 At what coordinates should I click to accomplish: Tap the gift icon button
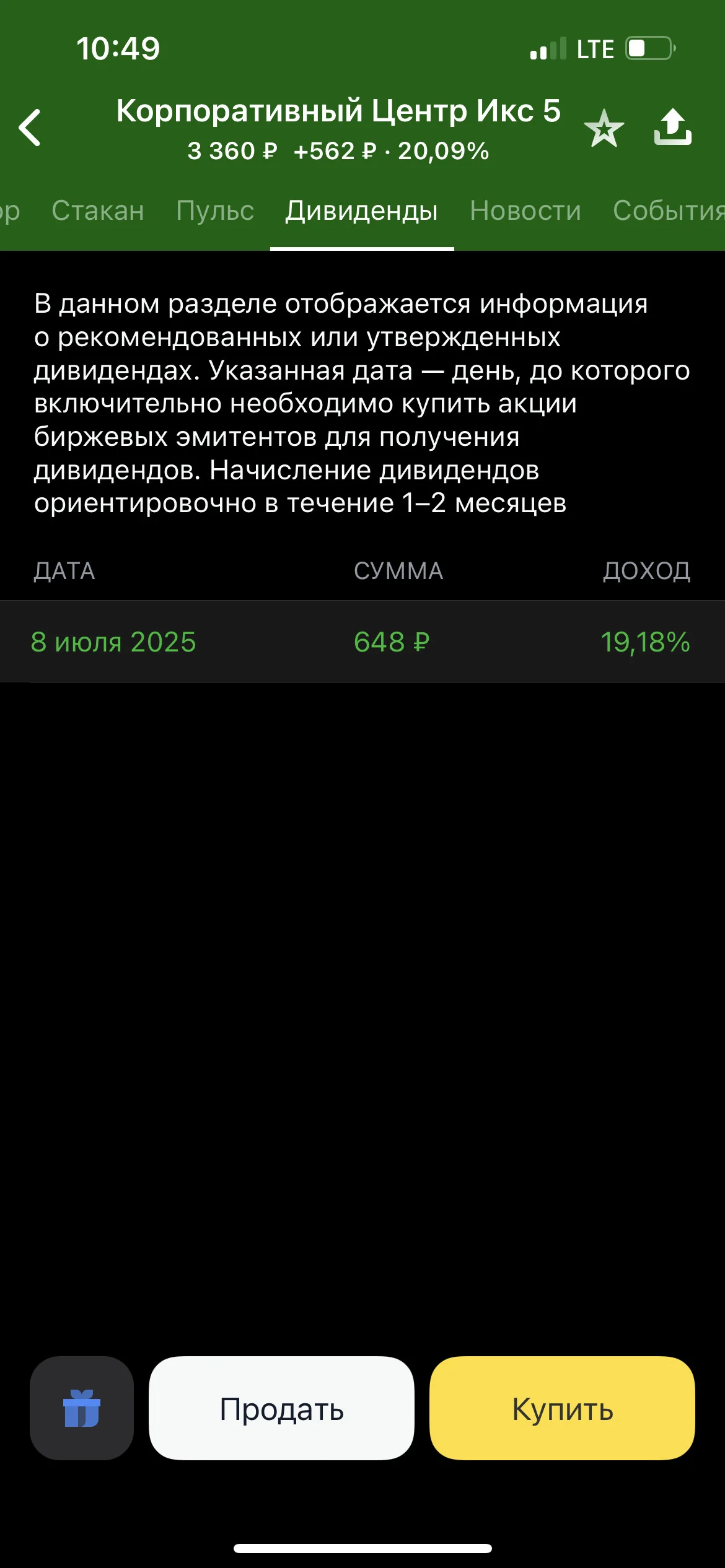[82, 1408]
